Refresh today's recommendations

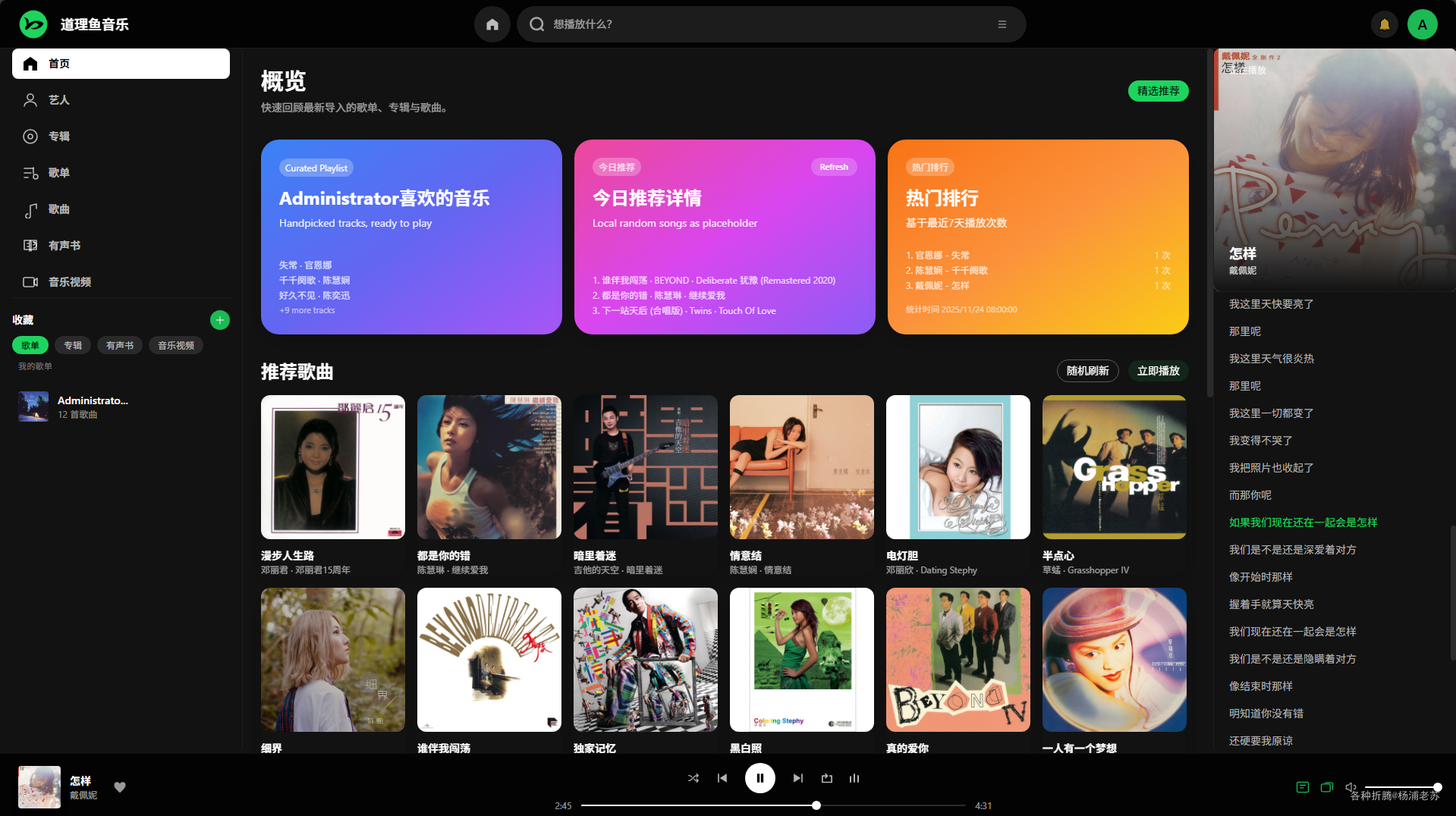tap(833, 167)
